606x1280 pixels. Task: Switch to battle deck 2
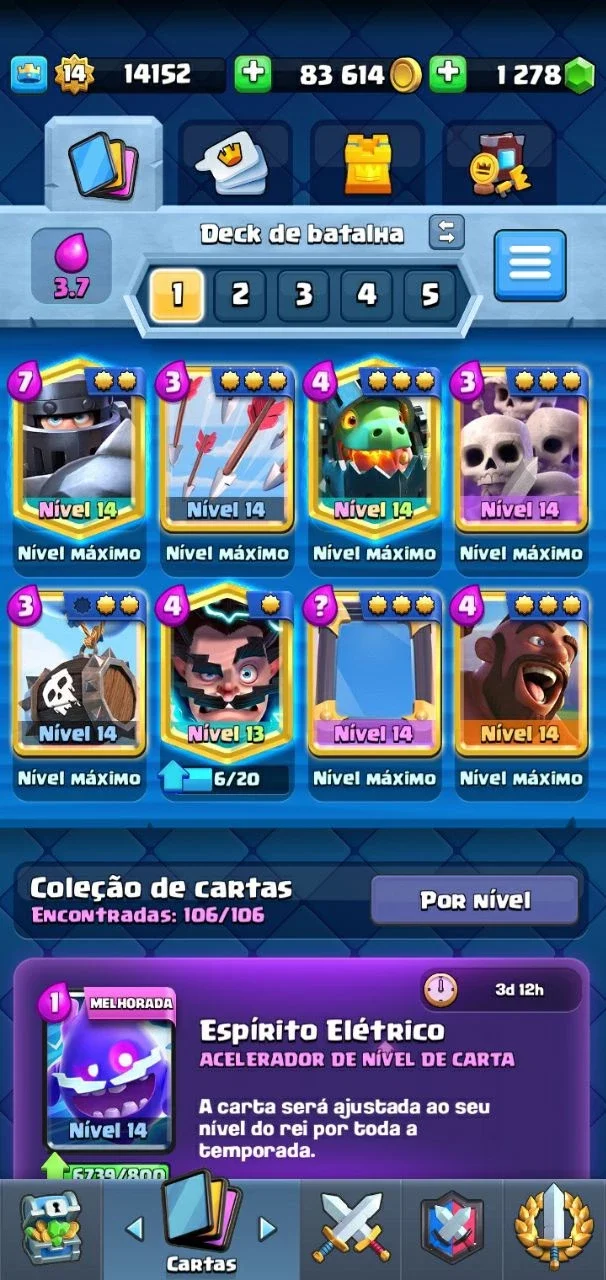(x=240, y=295)
